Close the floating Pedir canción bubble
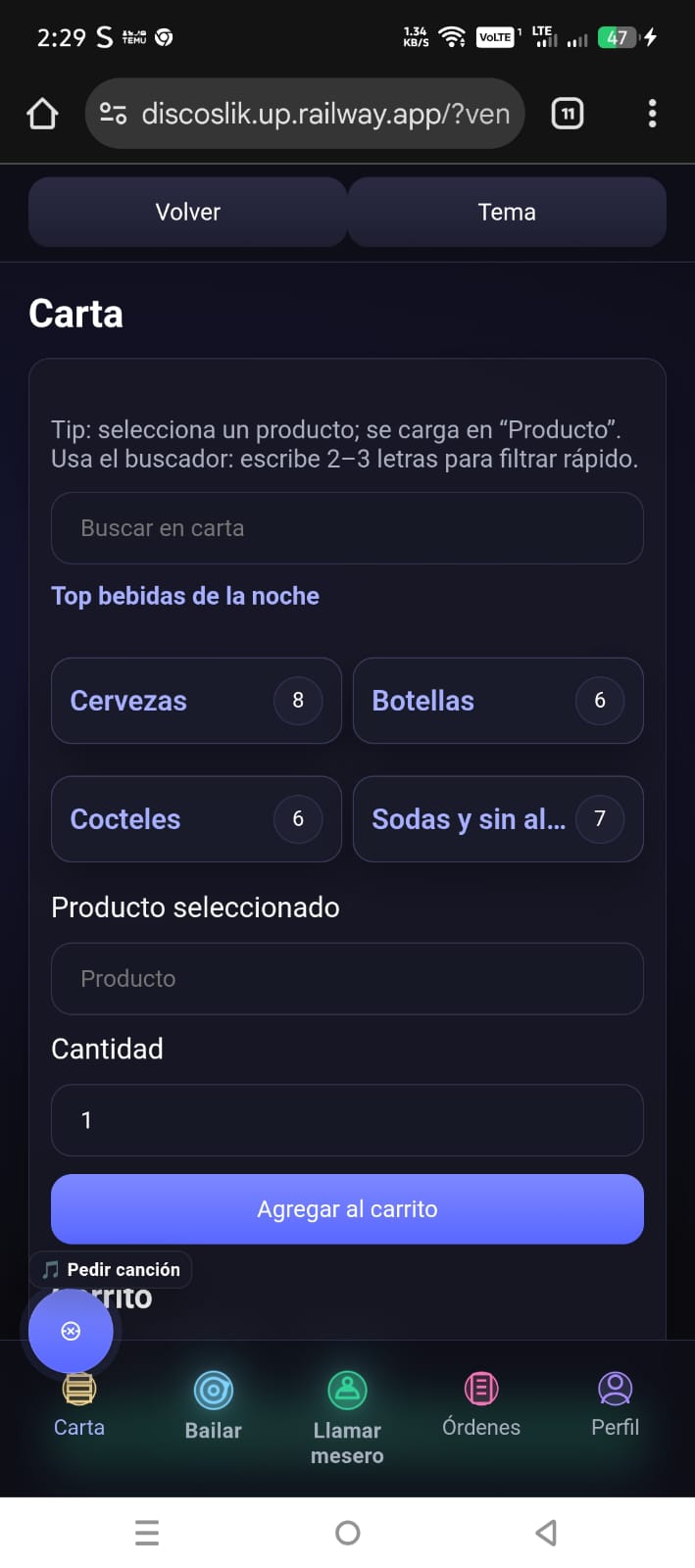Viewport: 695px width, 1568px height. [x=71, y=1331]
